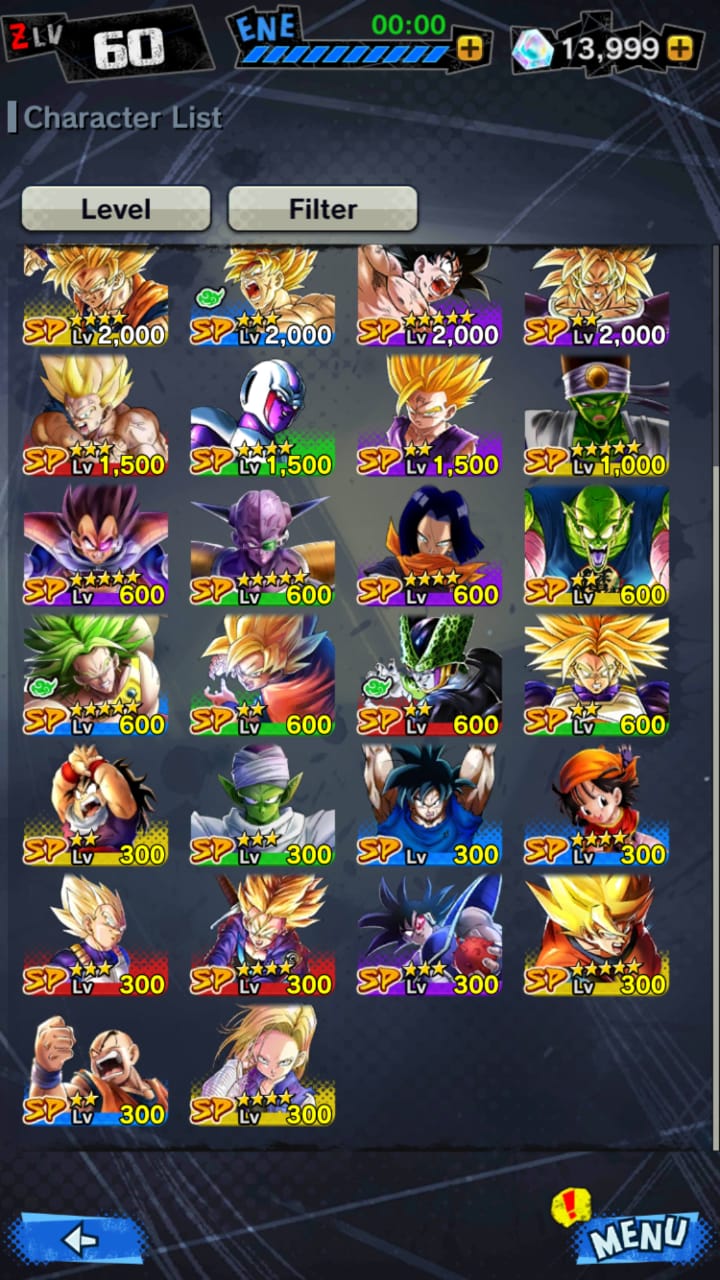Select the Android 17 card at Lv 600
This screenshot has height=1280, width=720.
[430, 546]
